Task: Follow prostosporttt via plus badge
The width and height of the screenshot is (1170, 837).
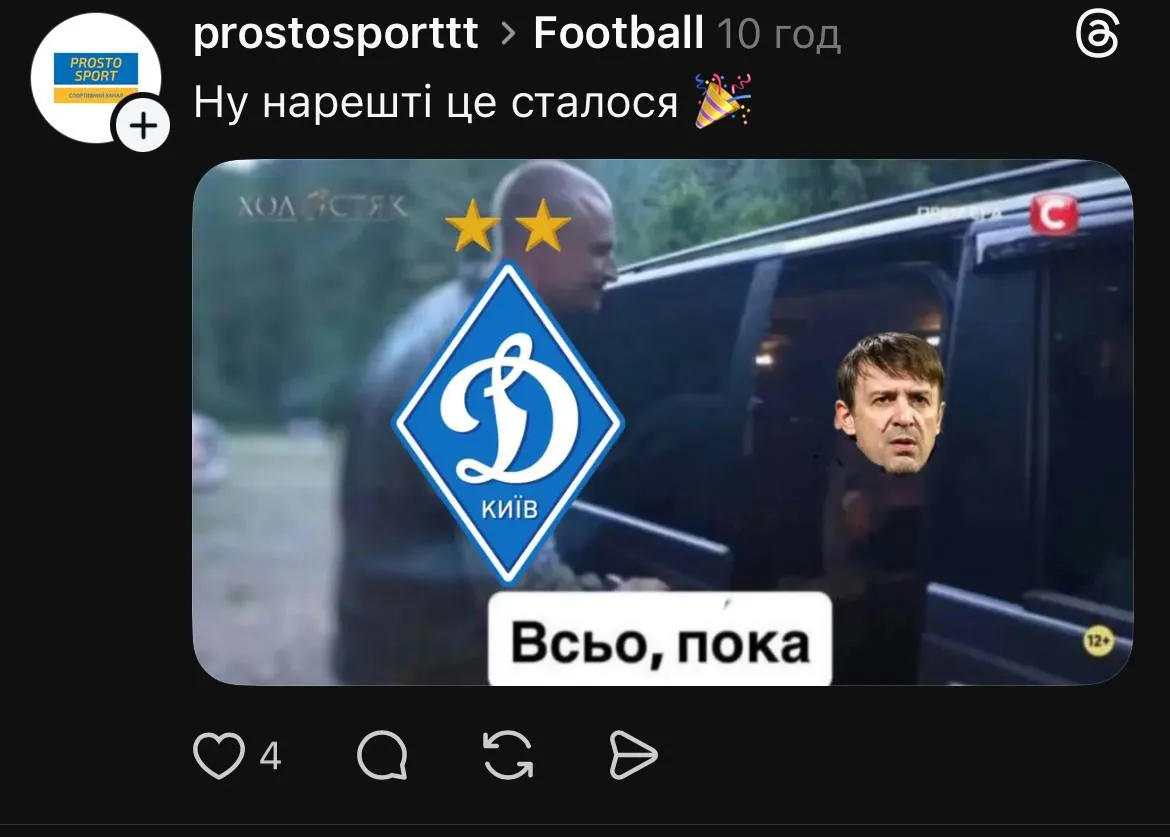Action: [144, 126]
